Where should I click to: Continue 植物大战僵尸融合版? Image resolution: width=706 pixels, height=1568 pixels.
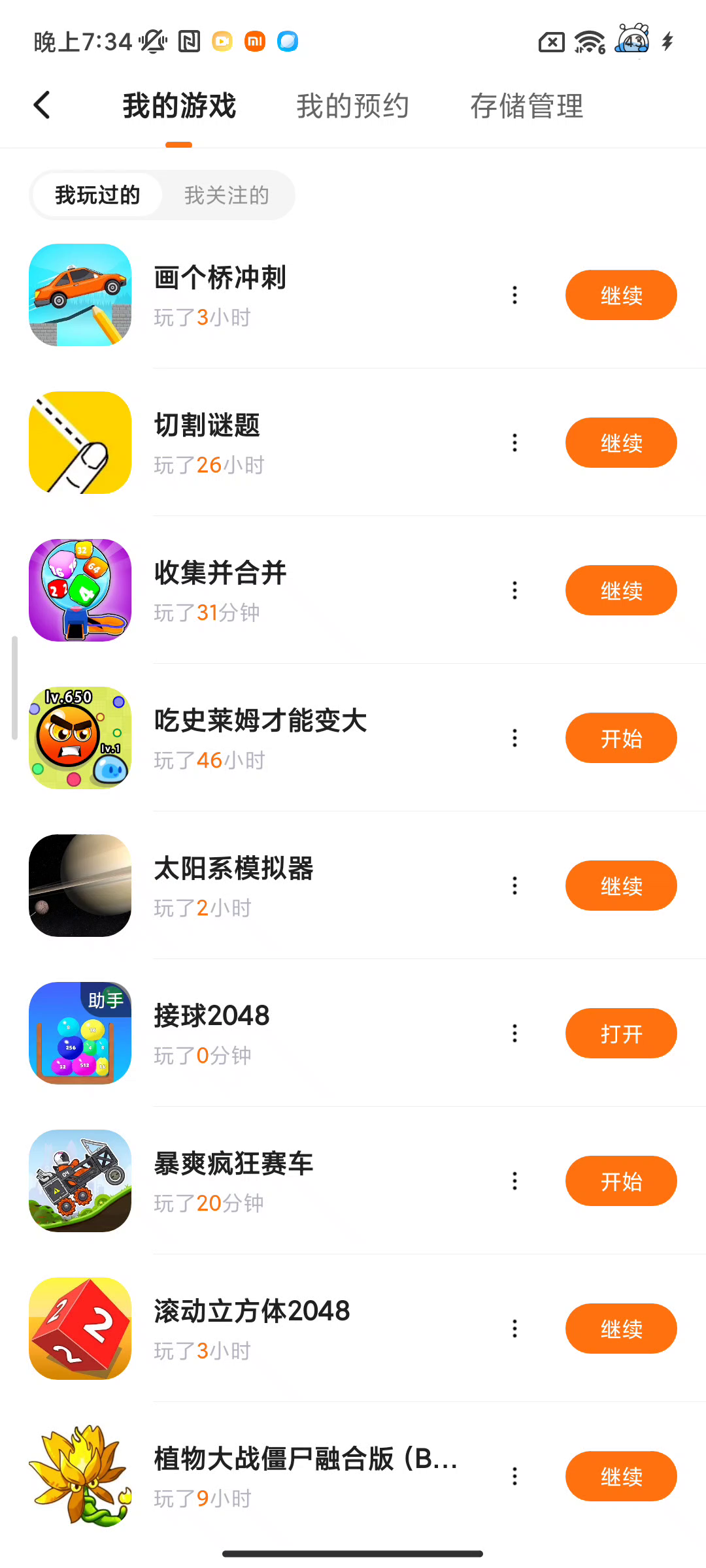[x=620, y=1477]
